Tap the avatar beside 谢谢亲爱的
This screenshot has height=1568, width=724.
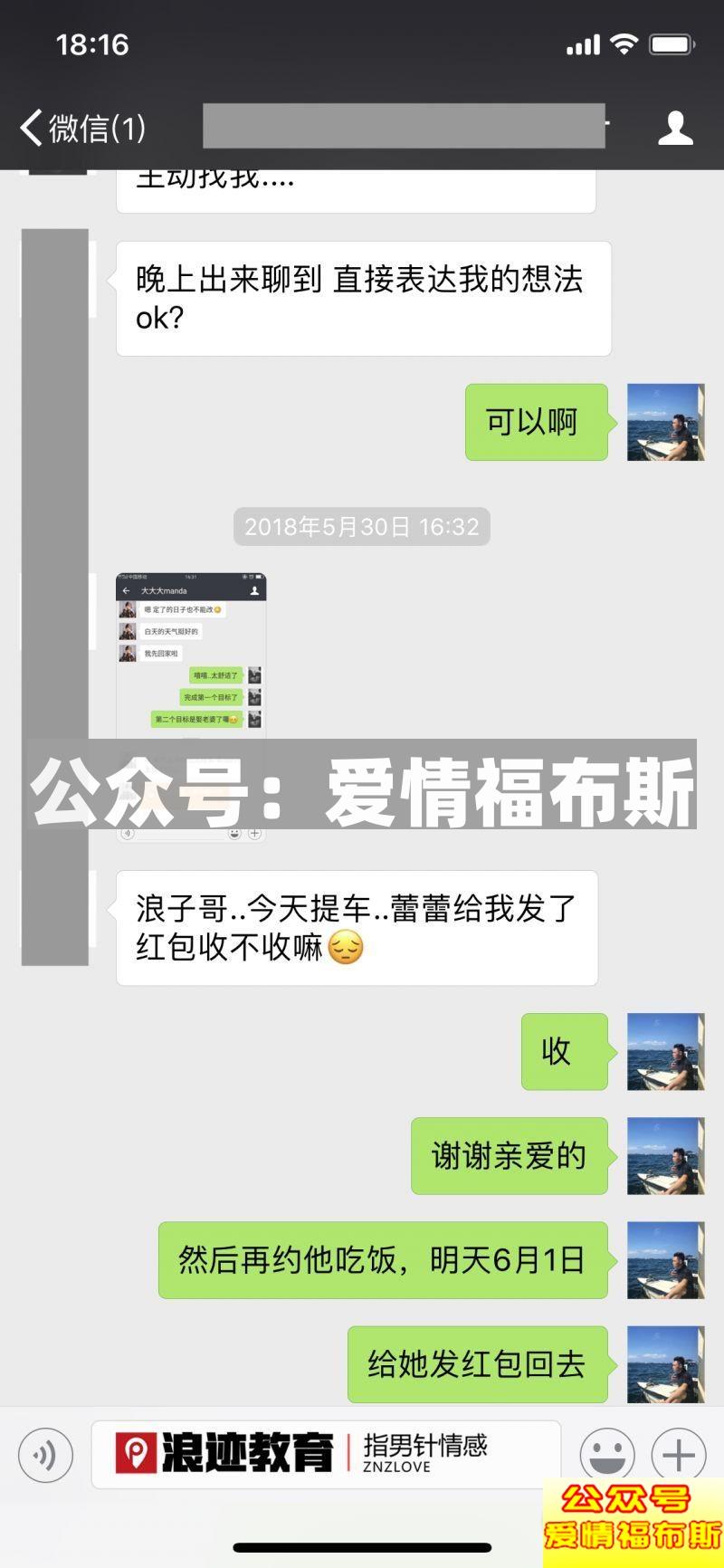pos(666,1156)
